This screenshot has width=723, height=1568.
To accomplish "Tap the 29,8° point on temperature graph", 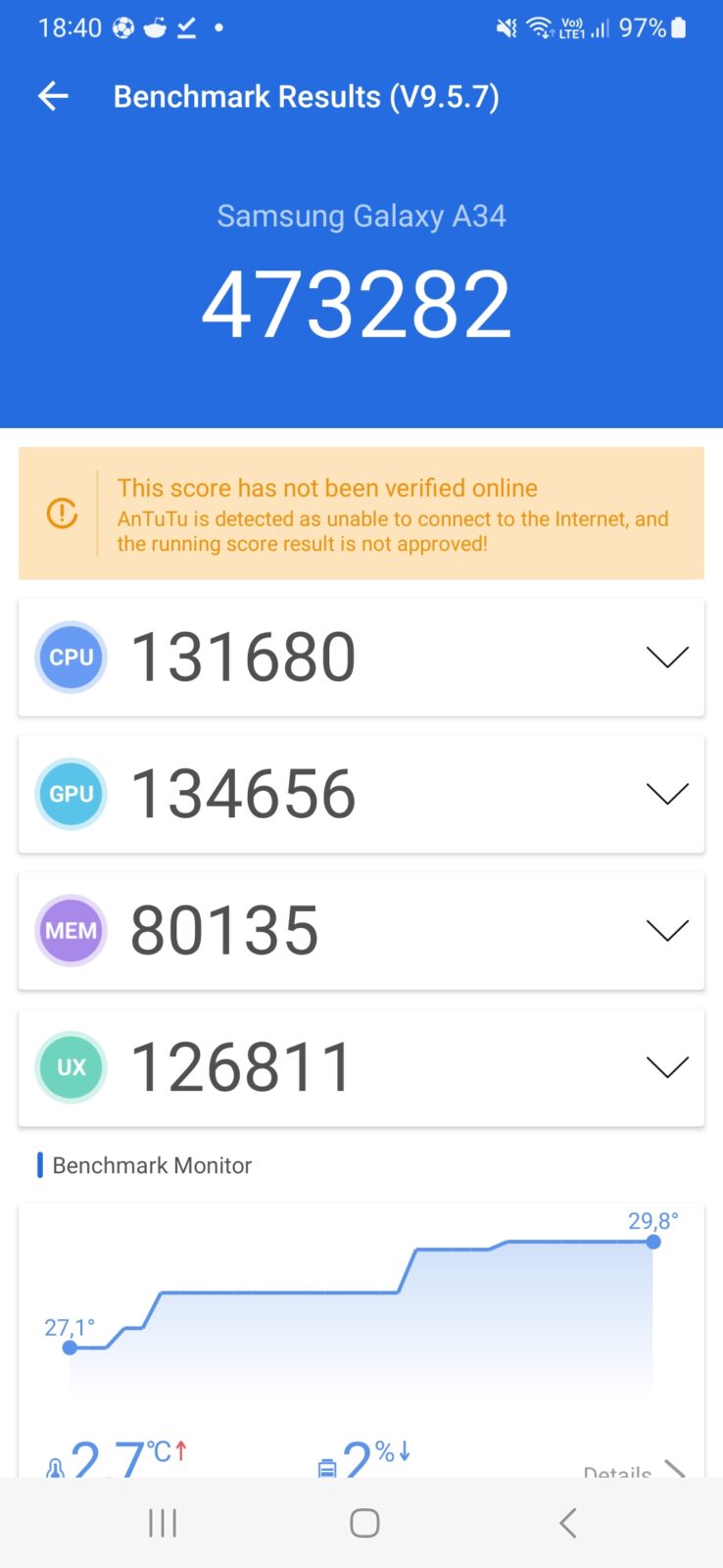I will (x=653, y=1242).
